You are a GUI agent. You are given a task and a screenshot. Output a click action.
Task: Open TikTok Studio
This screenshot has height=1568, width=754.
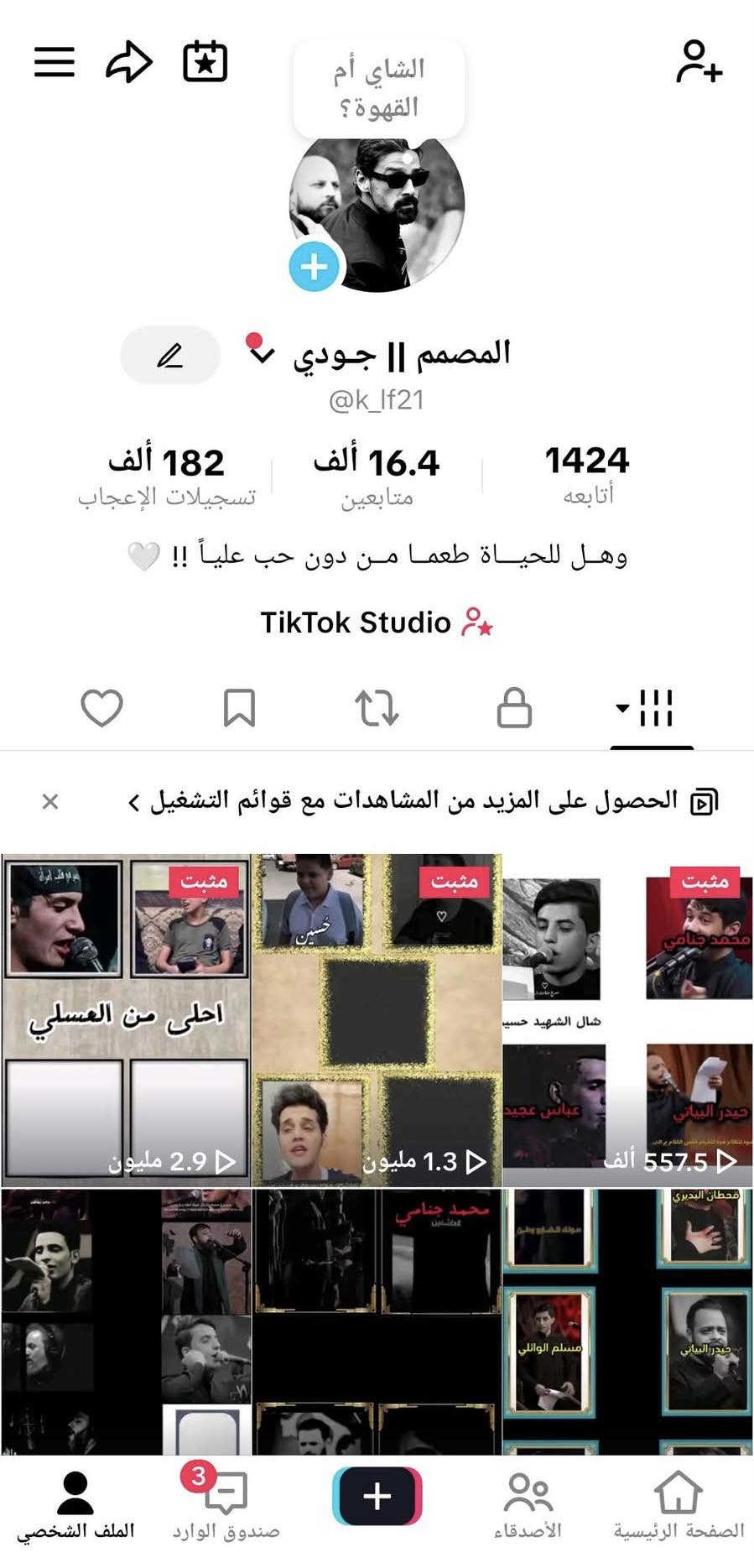377,623
